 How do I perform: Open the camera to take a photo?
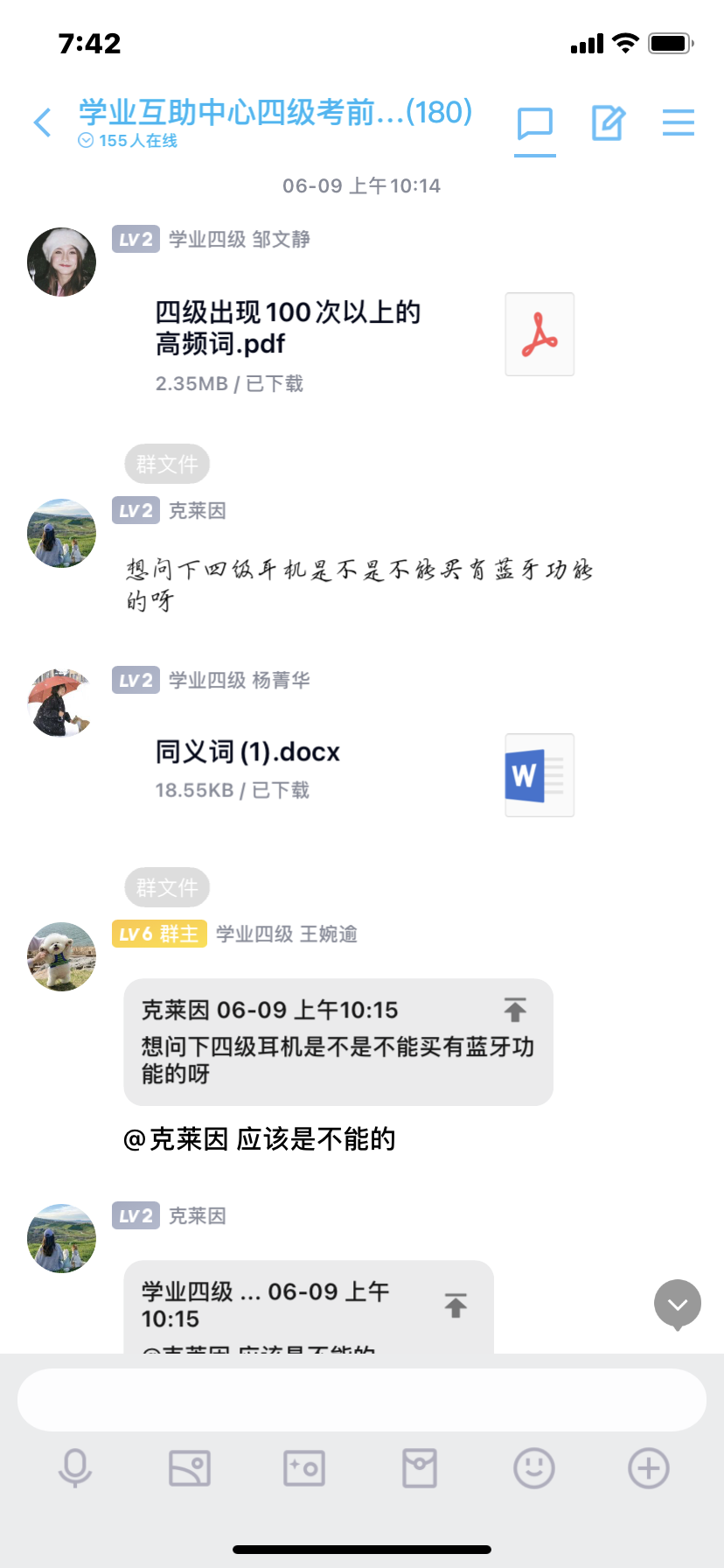[x=304, y=1467]
